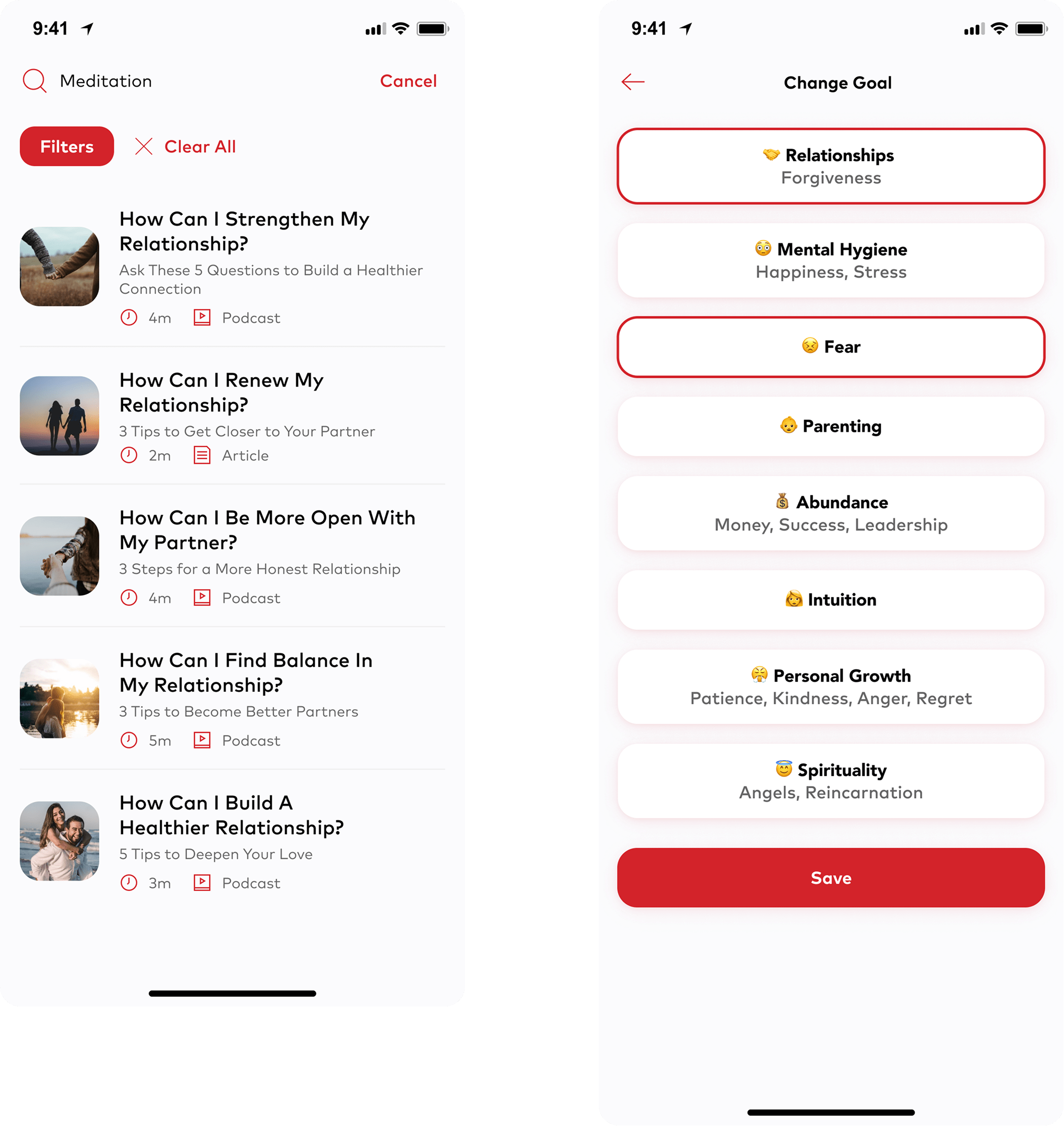Screen dimensions: 1064x1126
Task: Deselect the Fear goal
Action: click(830, 347)
